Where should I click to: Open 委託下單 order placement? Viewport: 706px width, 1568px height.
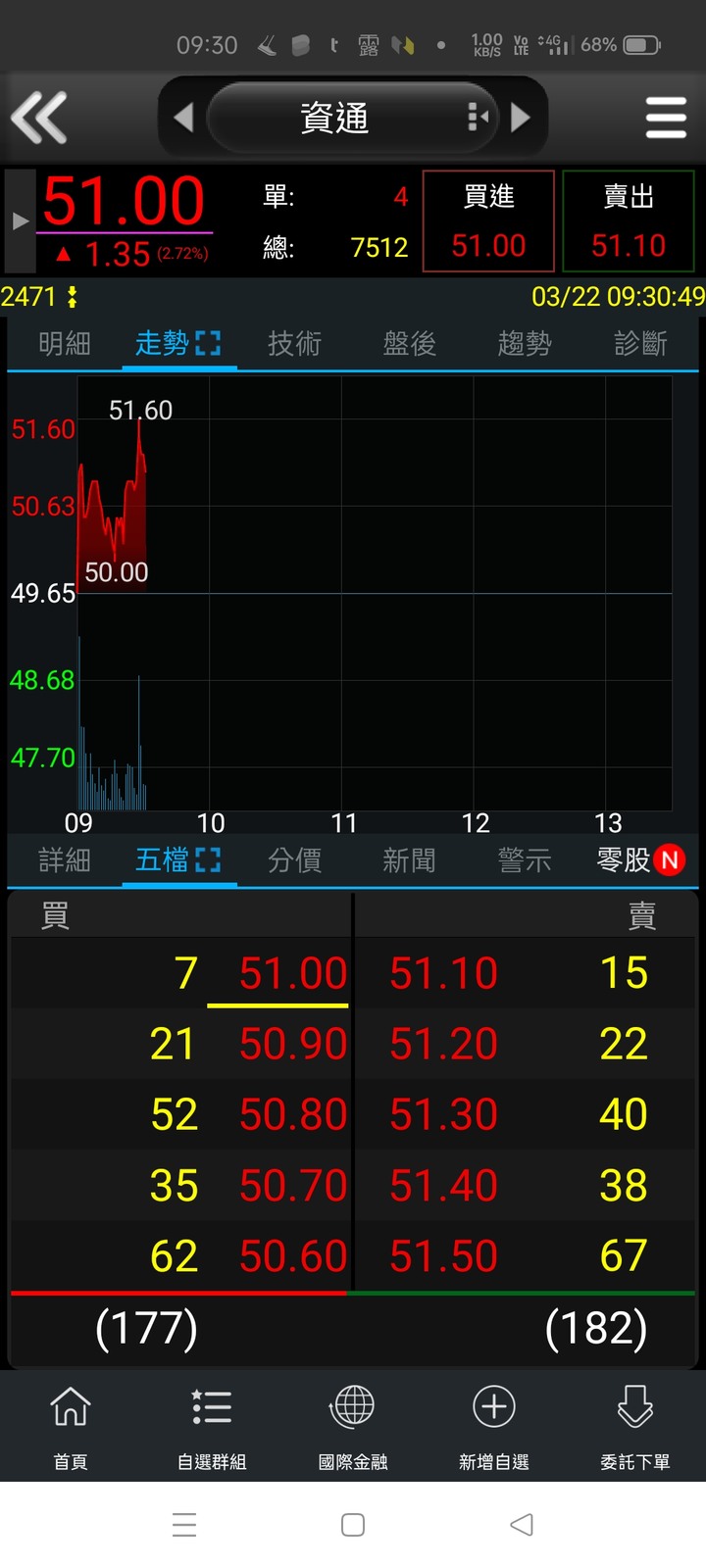(x=635, y=1426)
